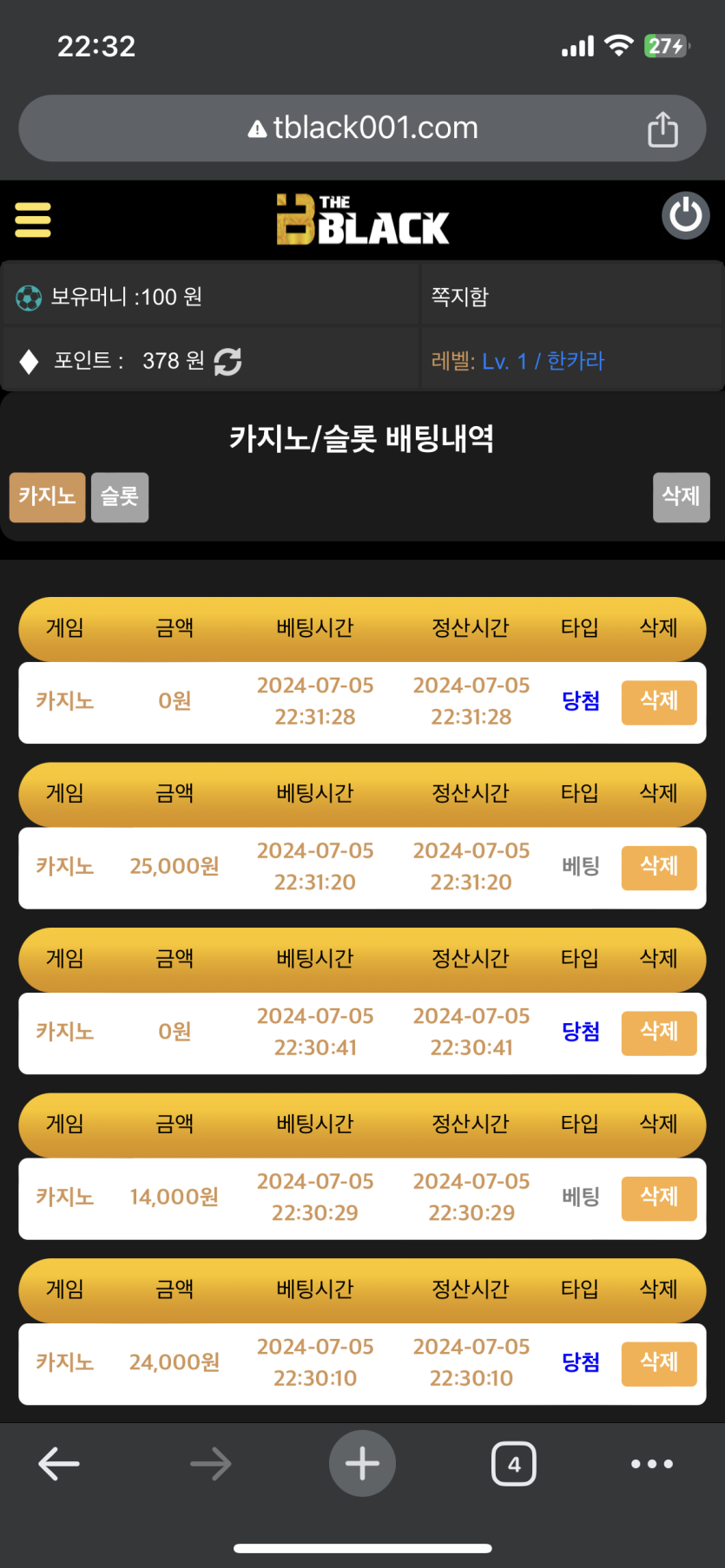Switch to the 카지노 tab
Screen dimensions: 725x1568
pos(48,497)
